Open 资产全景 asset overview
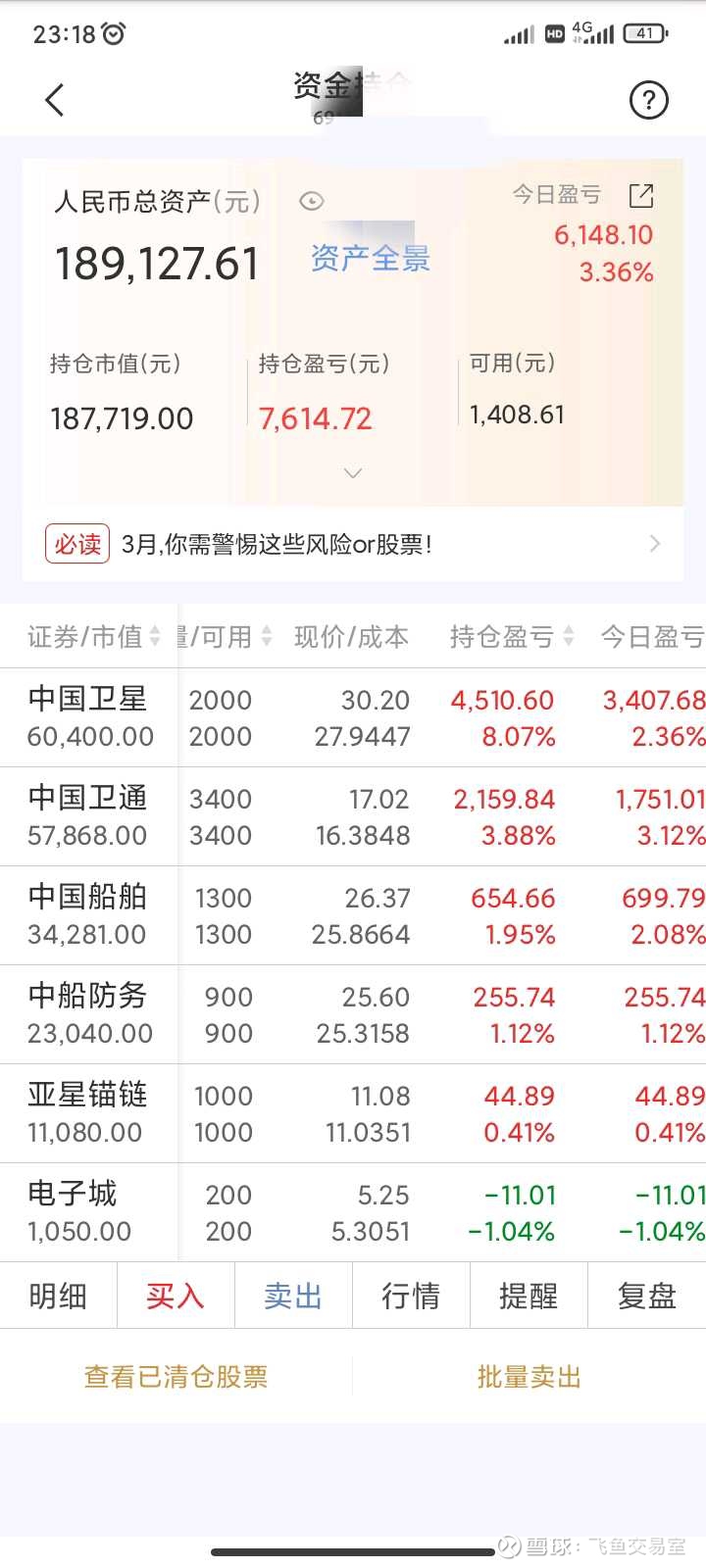 371,259
